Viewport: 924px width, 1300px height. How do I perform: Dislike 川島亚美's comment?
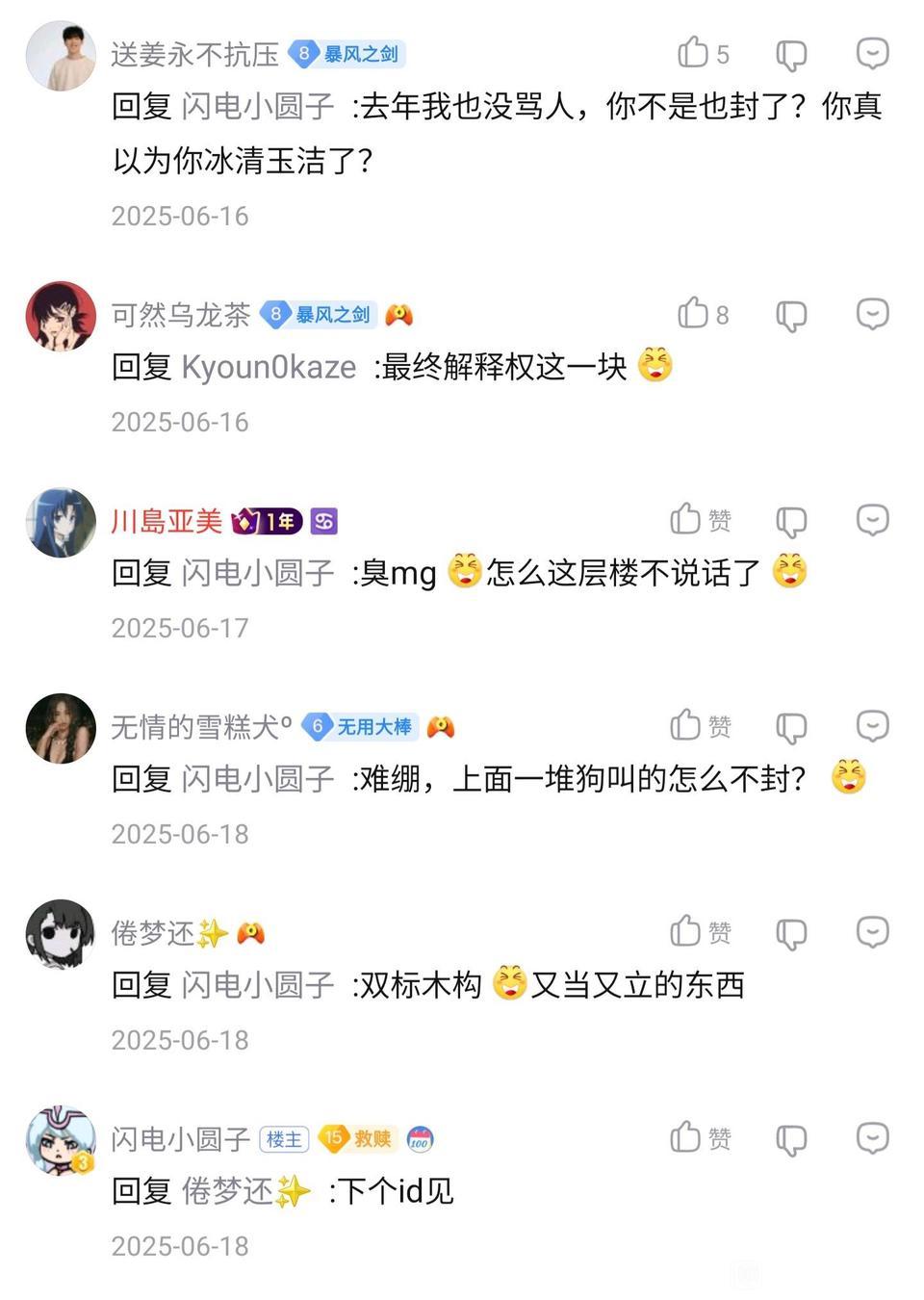[791, 521]
